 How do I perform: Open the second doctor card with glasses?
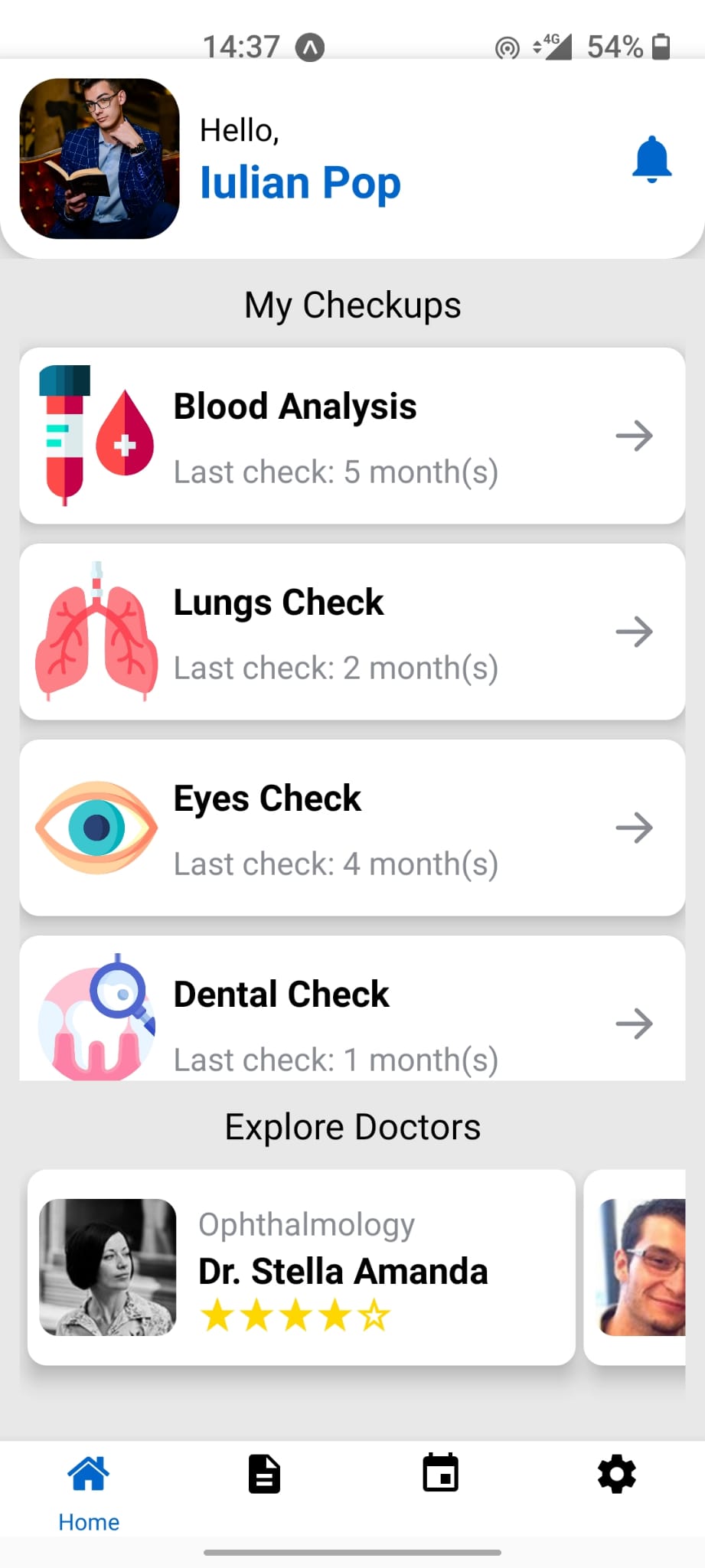coord(635,1267)
